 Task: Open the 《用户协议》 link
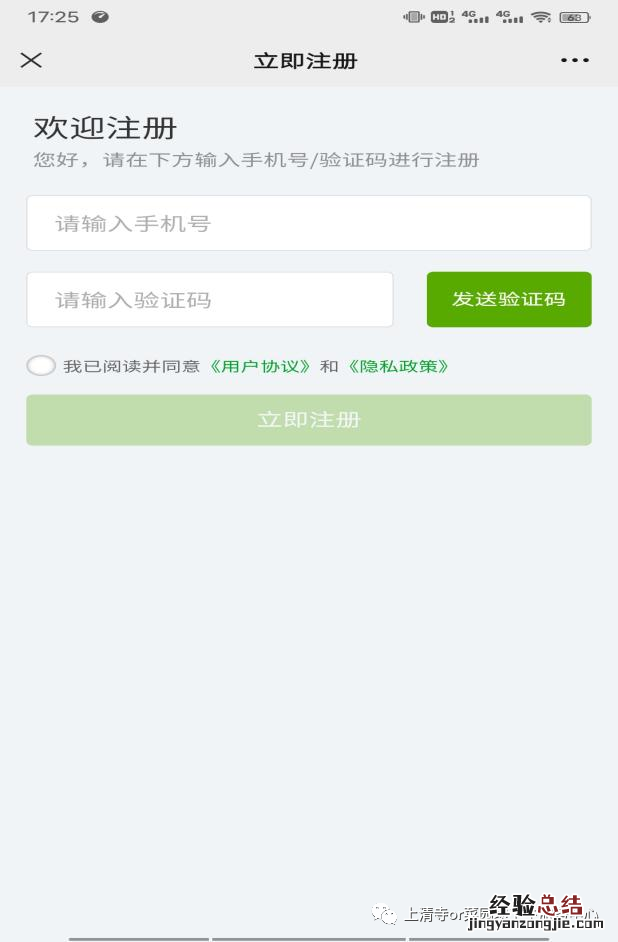click(x=260, y=366)
